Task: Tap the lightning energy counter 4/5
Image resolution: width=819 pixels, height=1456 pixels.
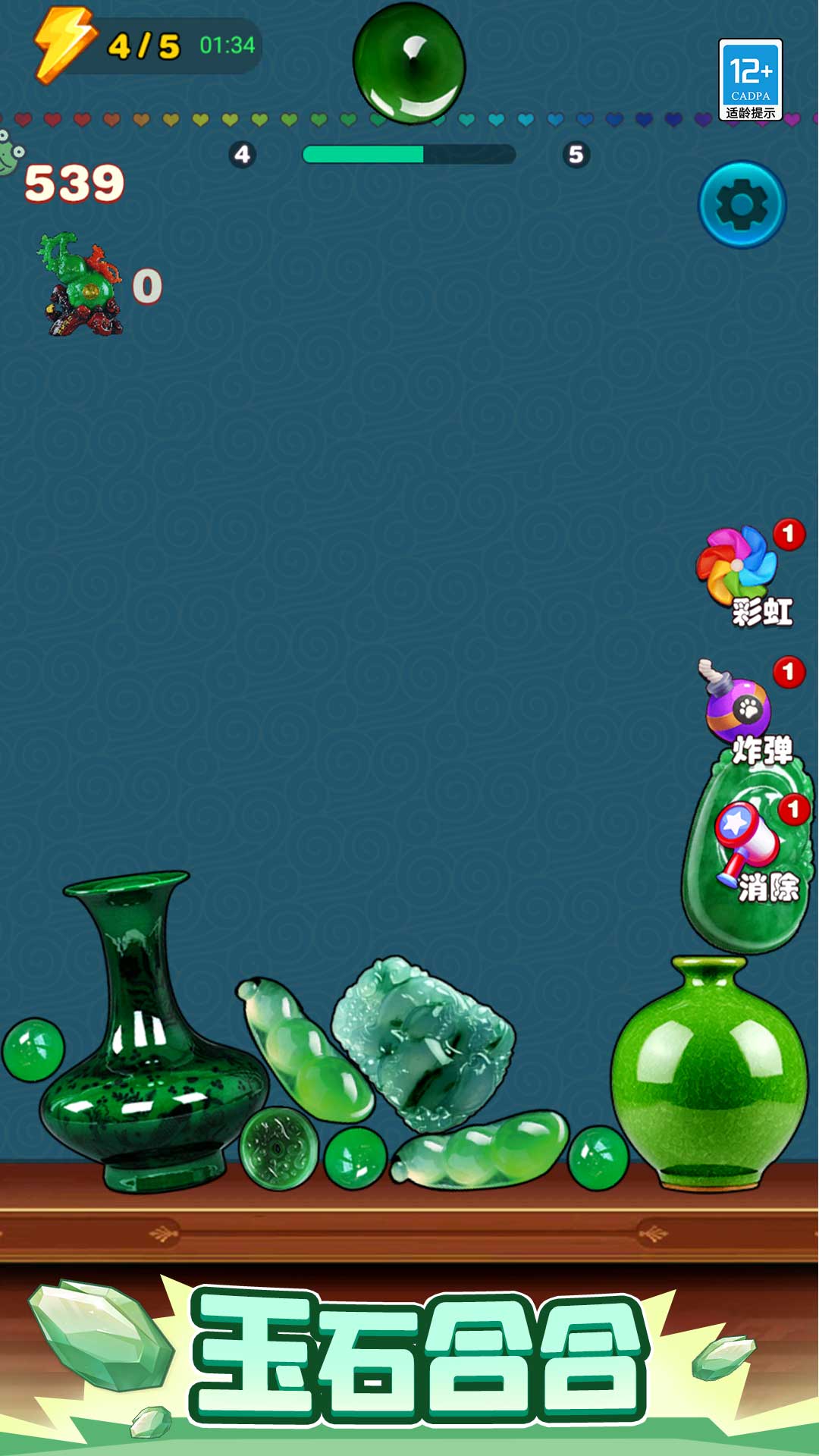Action: pos(143,47)
